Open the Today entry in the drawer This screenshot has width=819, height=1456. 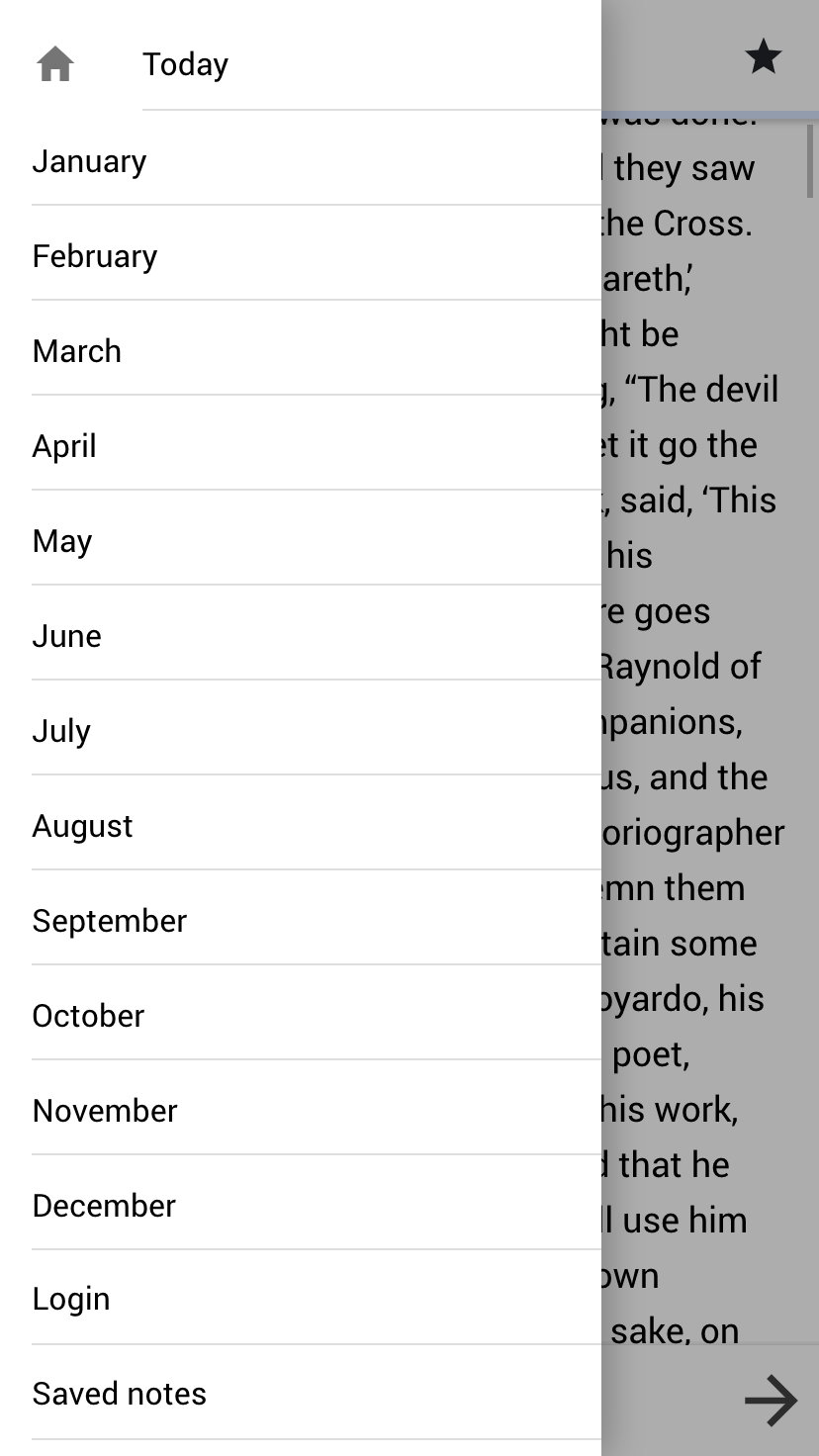(x=186, y=64)
